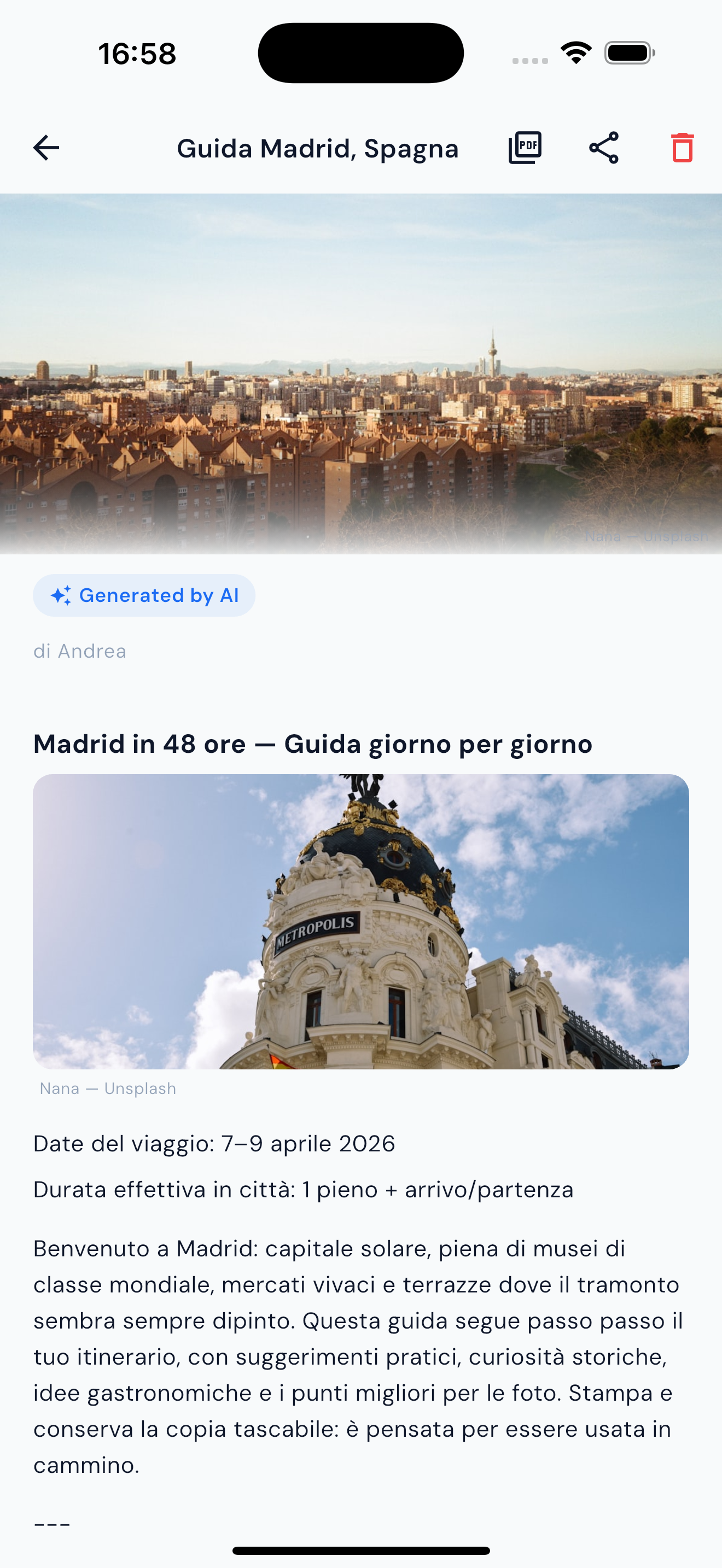
Task: Tap the Unsplash credit on the hero image
Action: (x=646, y=536)
